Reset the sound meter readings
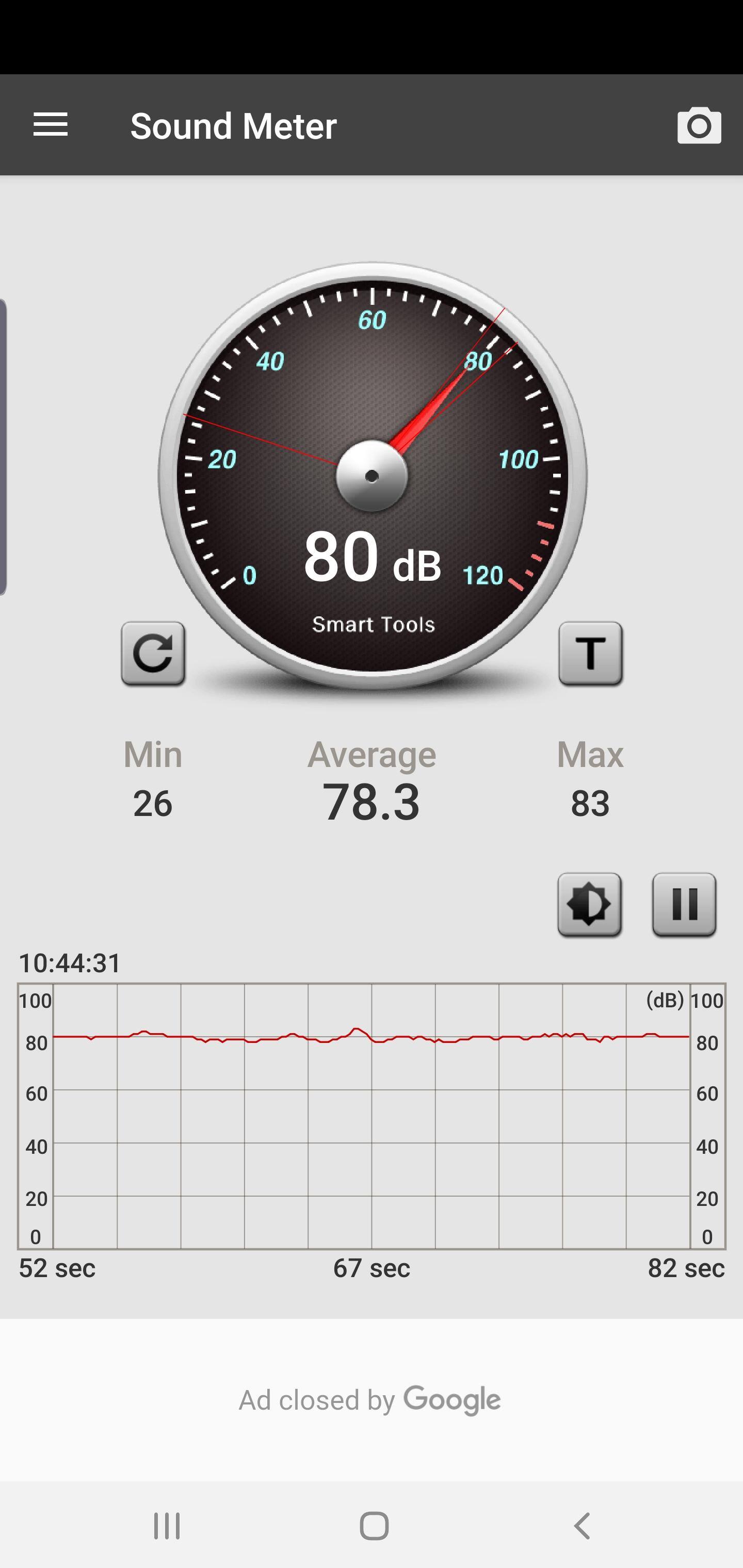This screenshot has height=1568, width=743. [x=153, y=654]
